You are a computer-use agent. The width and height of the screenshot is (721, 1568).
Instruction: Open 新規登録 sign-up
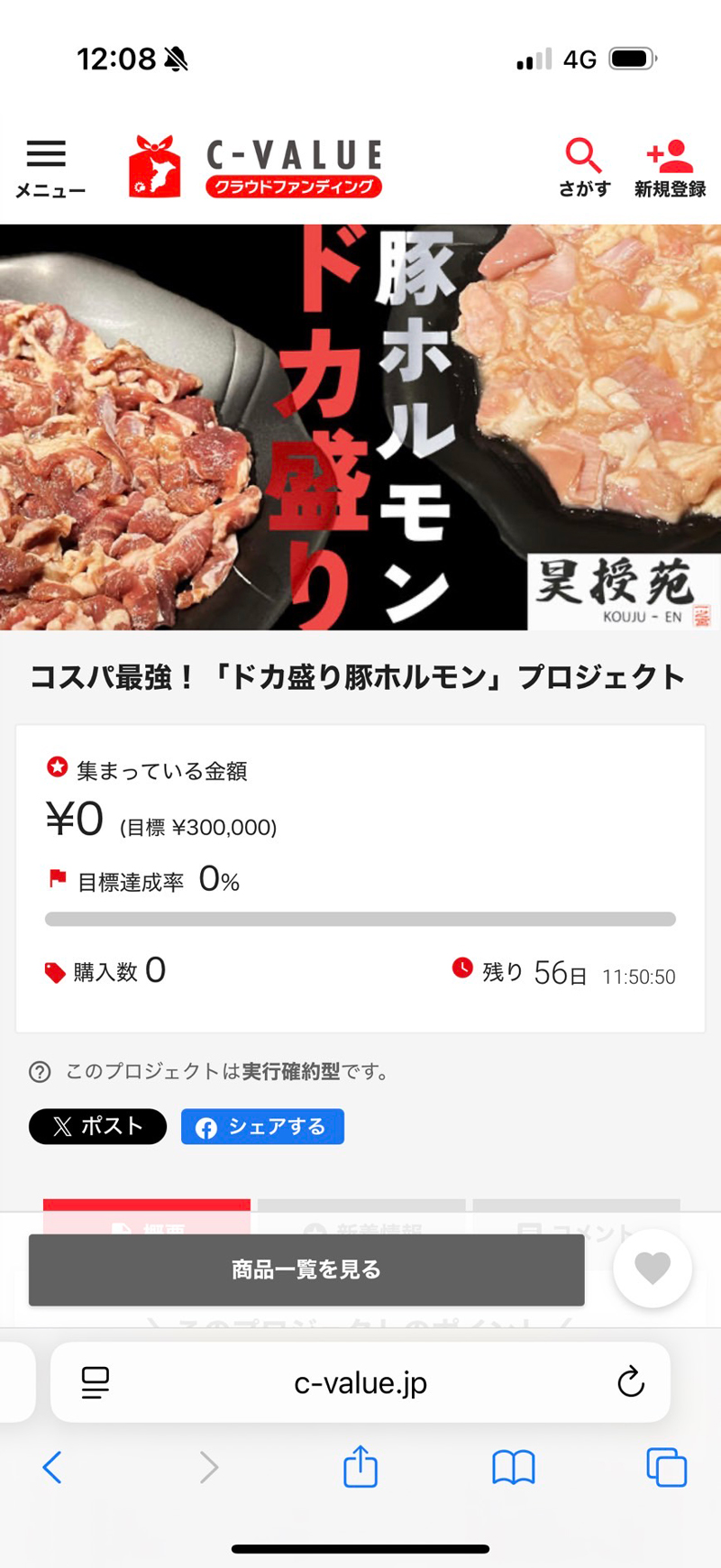coord(669,167)
